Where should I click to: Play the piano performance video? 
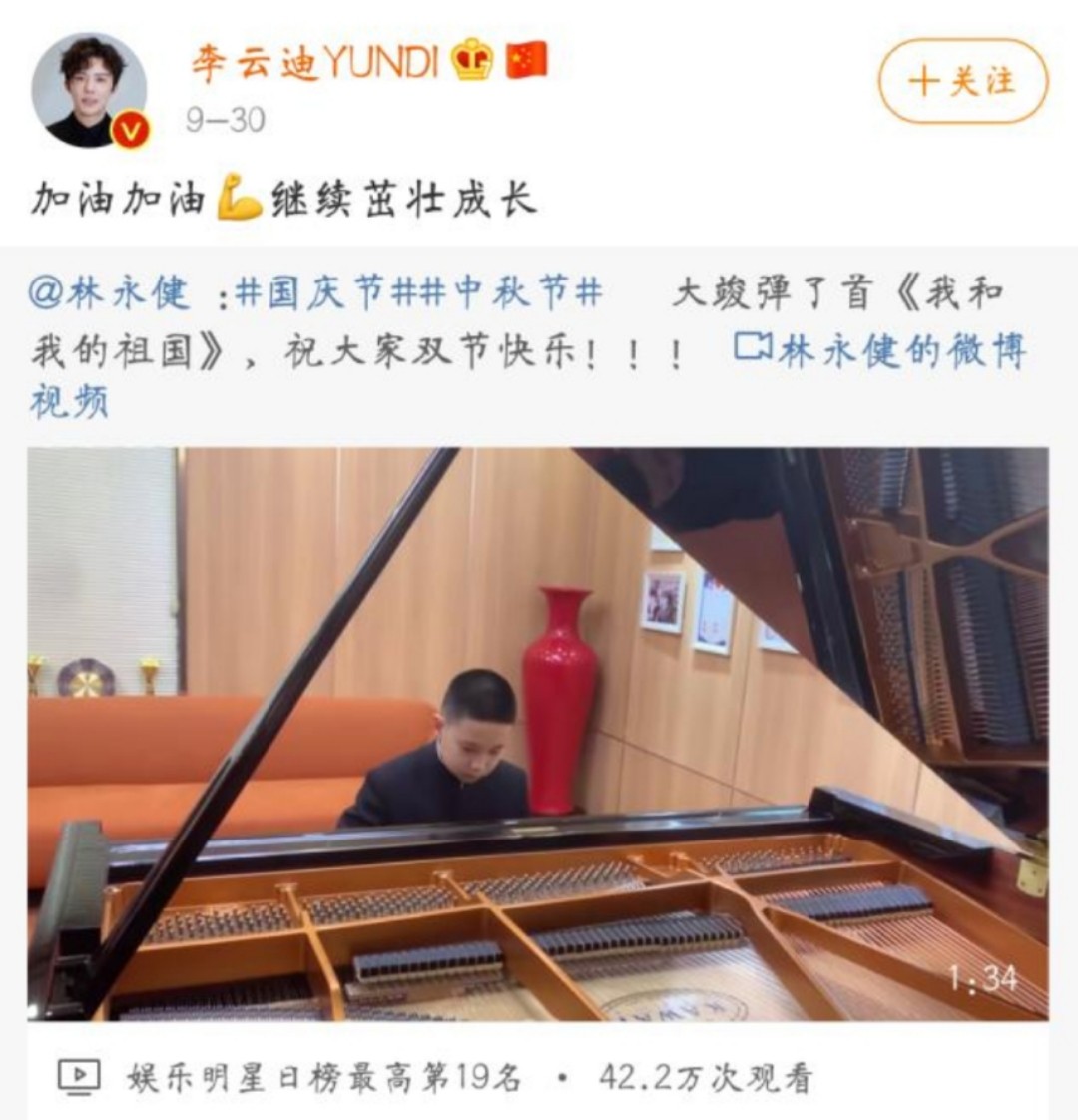[x=537, y=734]
